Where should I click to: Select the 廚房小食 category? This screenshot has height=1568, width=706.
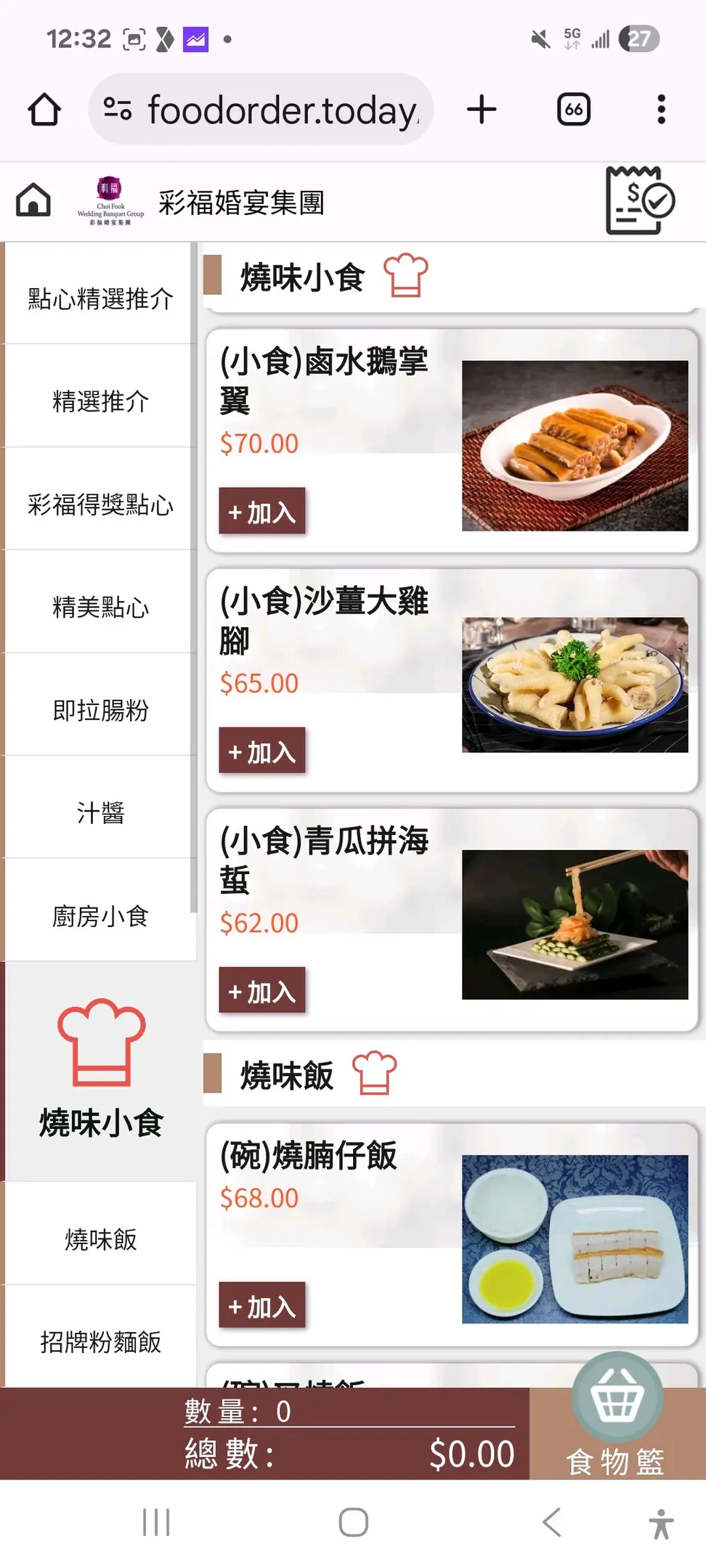[100, 916]
